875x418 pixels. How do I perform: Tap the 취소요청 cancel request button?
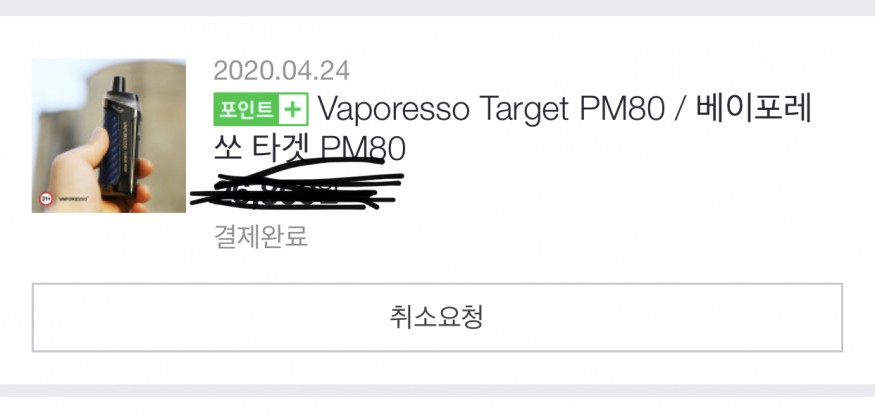[x=437, y=317]
